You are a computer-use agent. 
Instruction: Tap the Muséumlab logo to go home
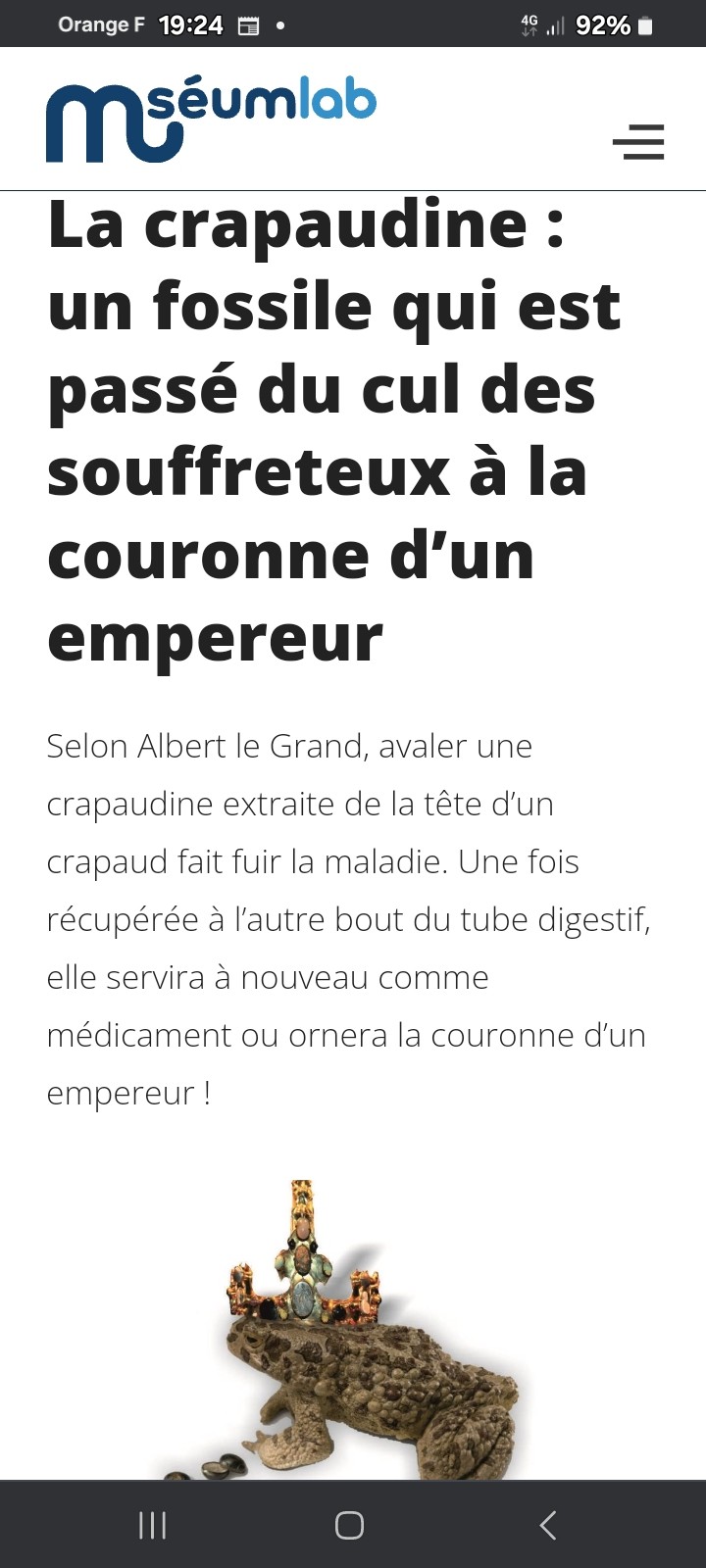[x=211, y=122]
